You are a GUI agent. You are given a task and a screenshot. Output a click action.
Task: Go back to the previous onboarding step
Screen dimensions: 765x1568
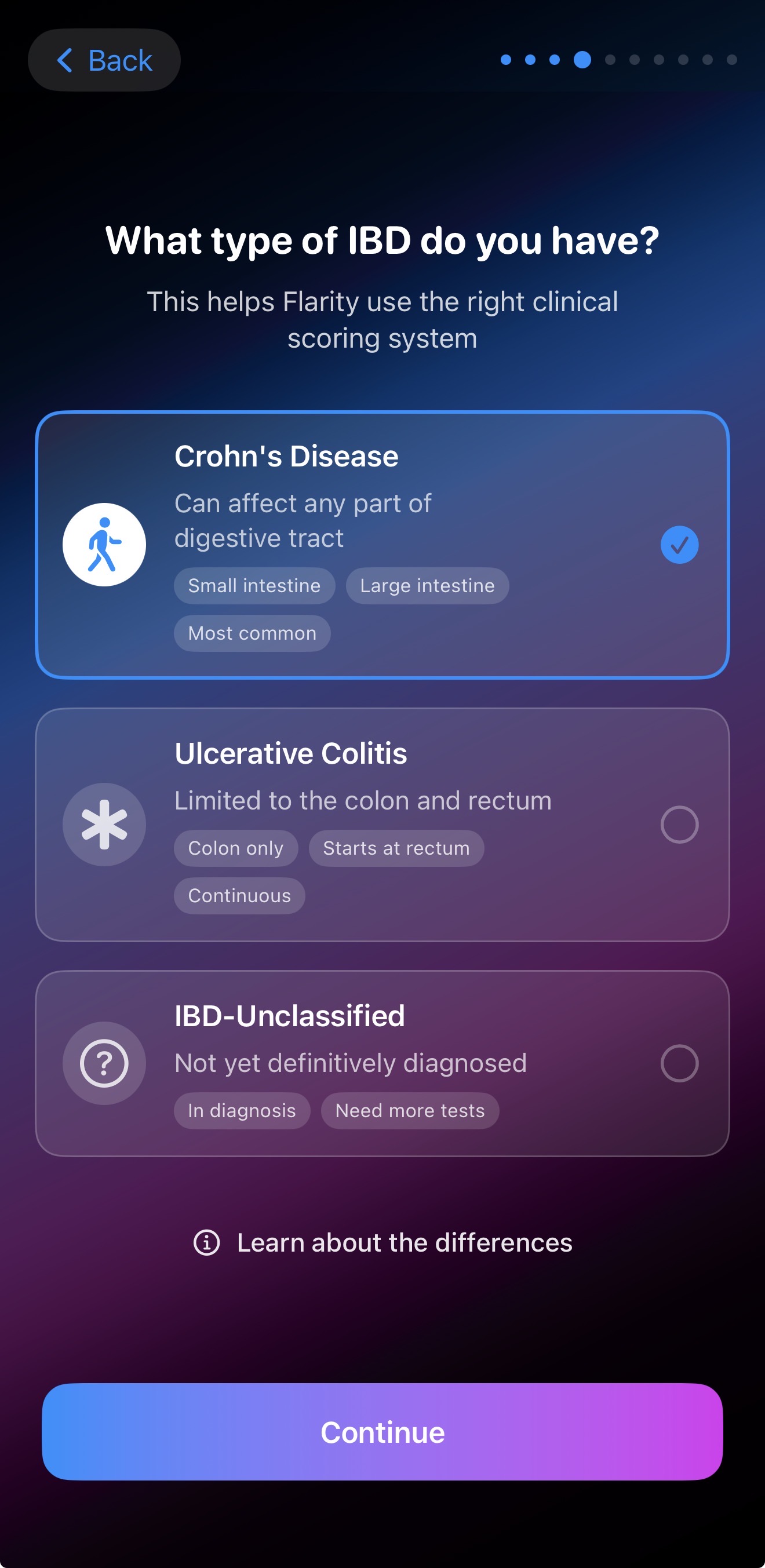(104, 59)
